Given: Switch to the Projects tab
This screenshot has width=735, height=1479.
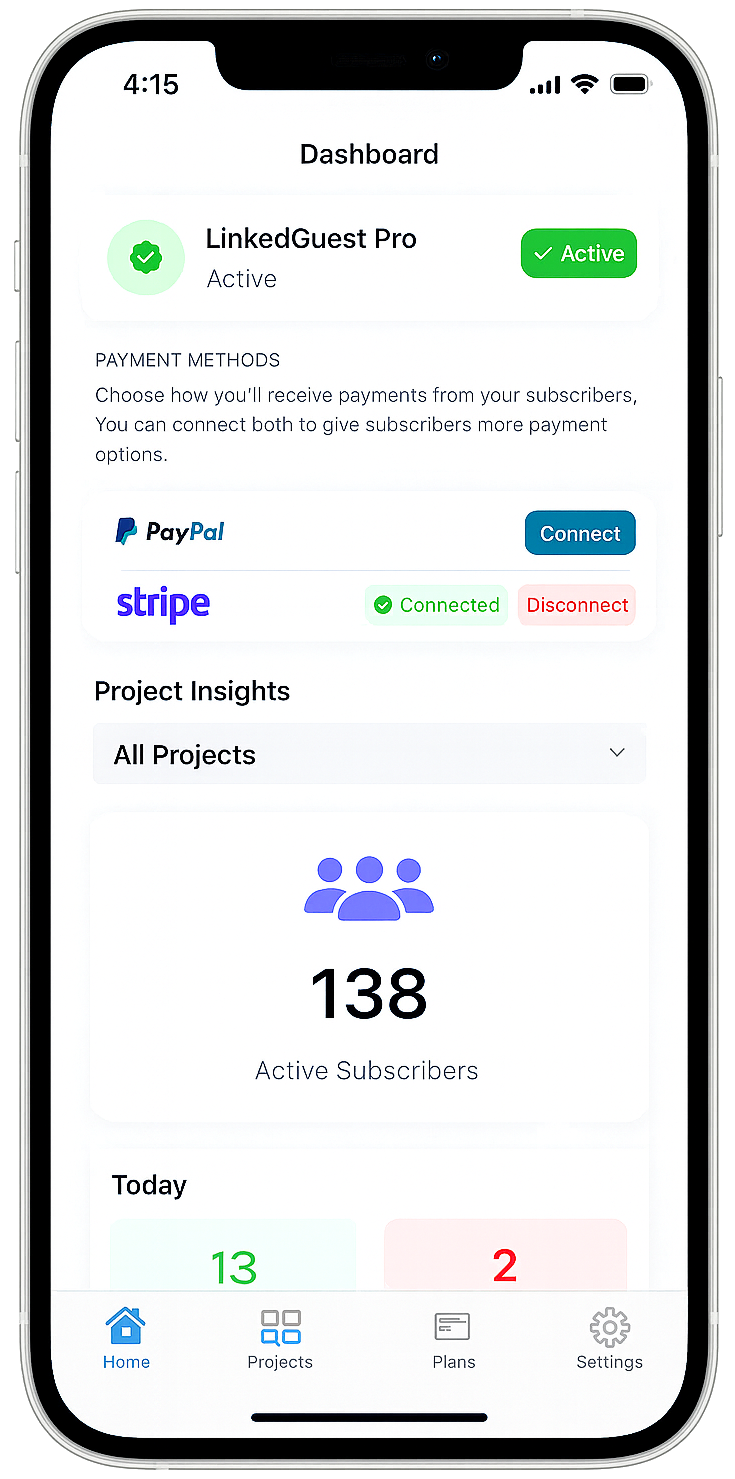Looking at the screenshot, I should coord(280,1340).
